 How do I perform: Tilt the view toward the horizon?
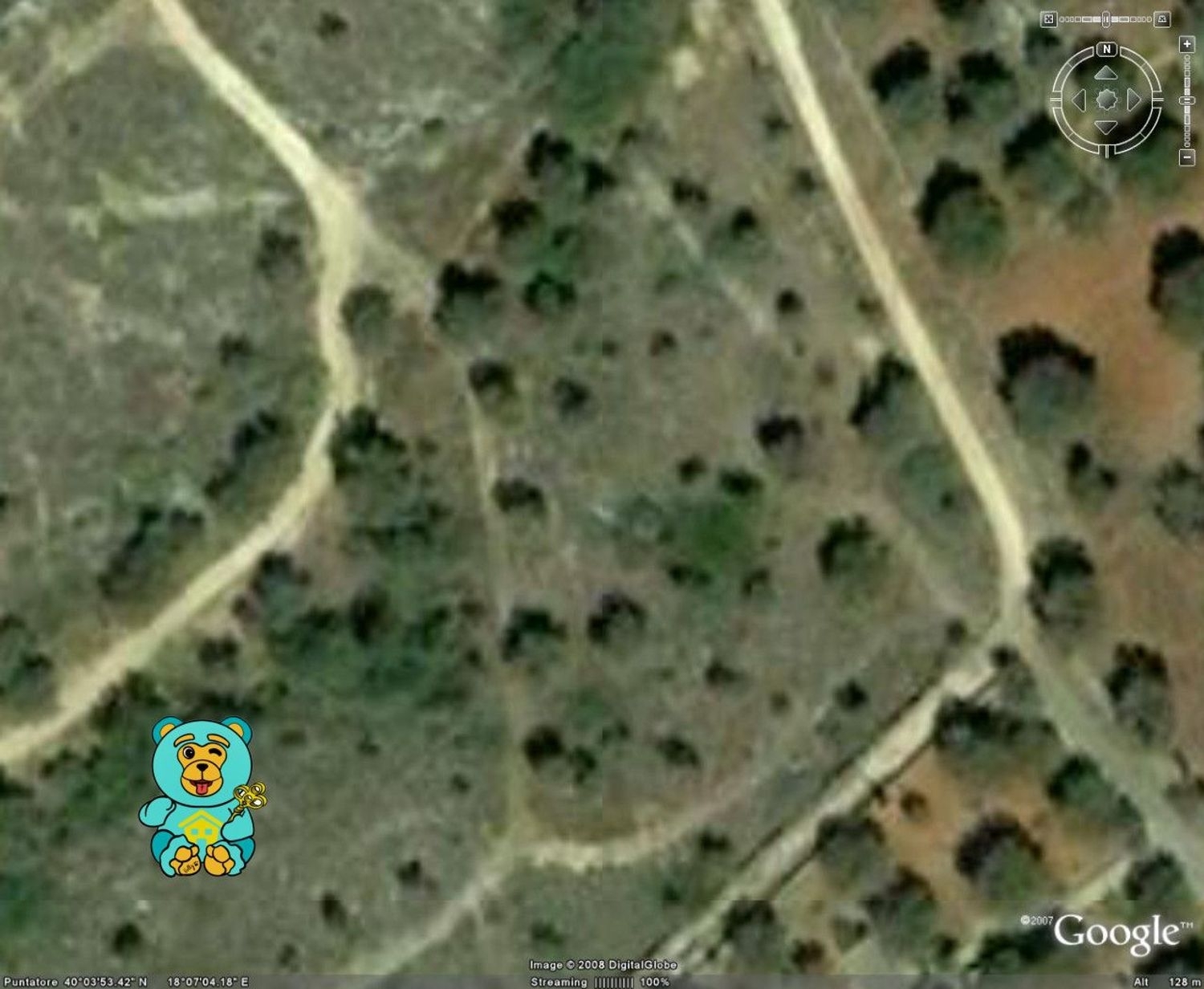click(1162, 18)
